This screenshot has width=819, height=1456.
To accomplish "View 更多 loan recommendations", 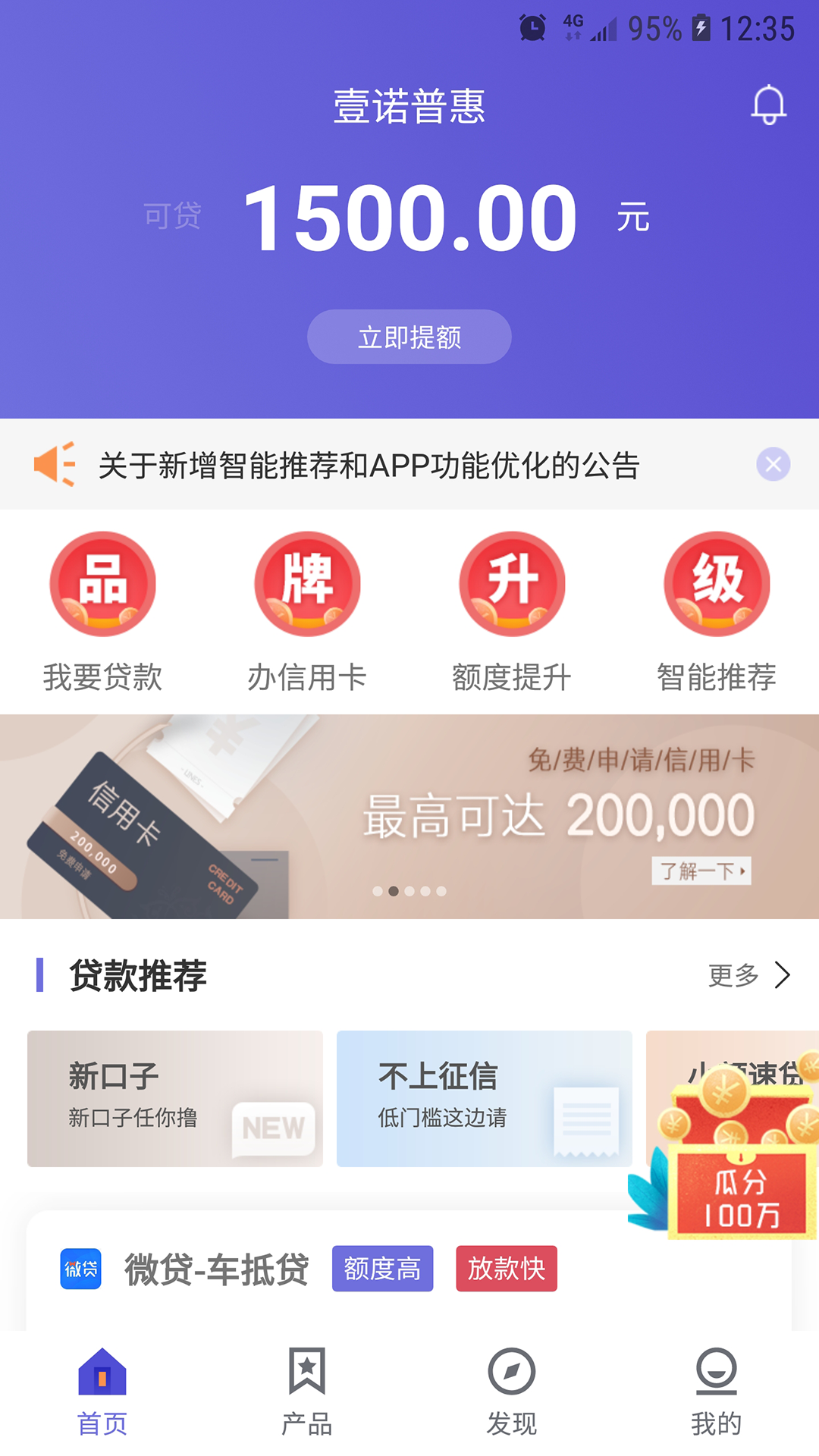I will [748, 975].
